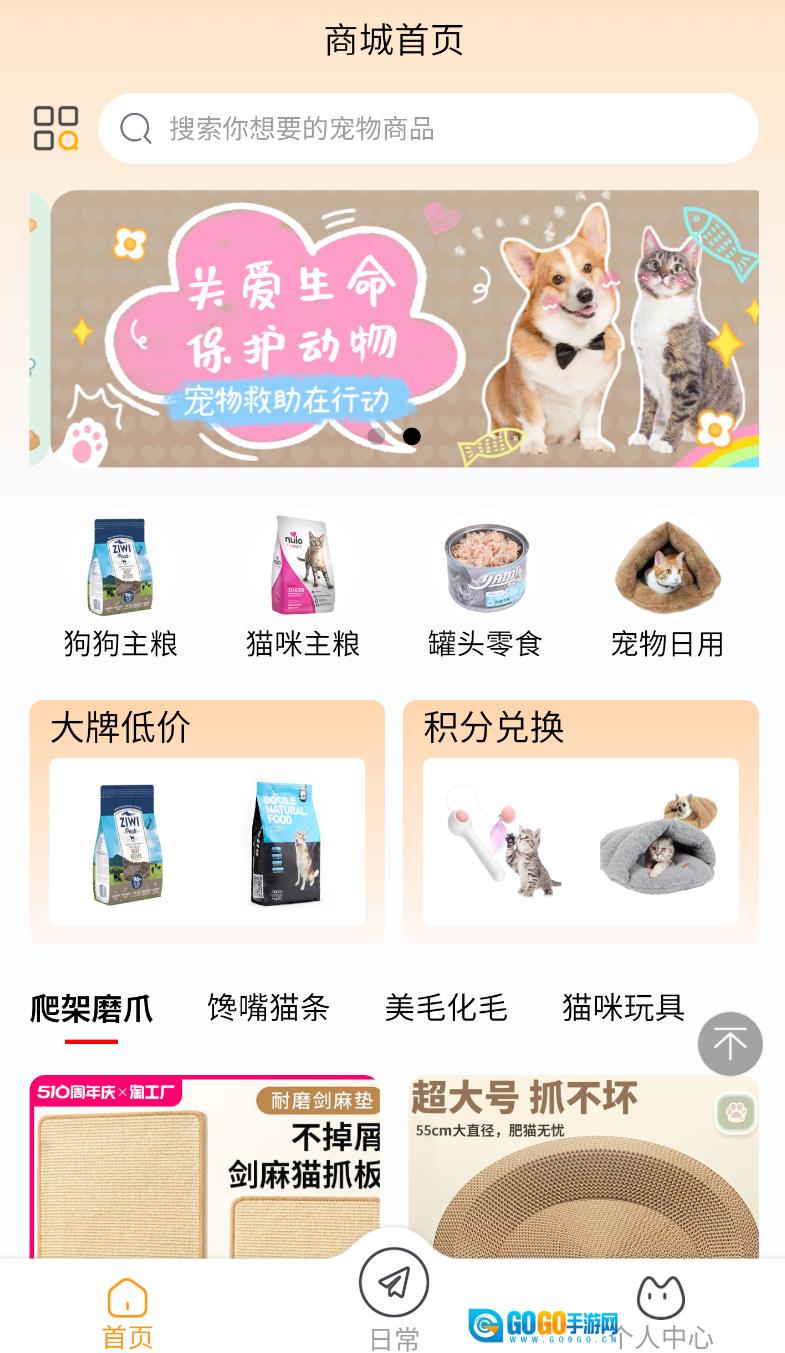Open the pet rescue banner
Image resolution: width=785 pixels, height=1353 pixels.
coord(404,328)
